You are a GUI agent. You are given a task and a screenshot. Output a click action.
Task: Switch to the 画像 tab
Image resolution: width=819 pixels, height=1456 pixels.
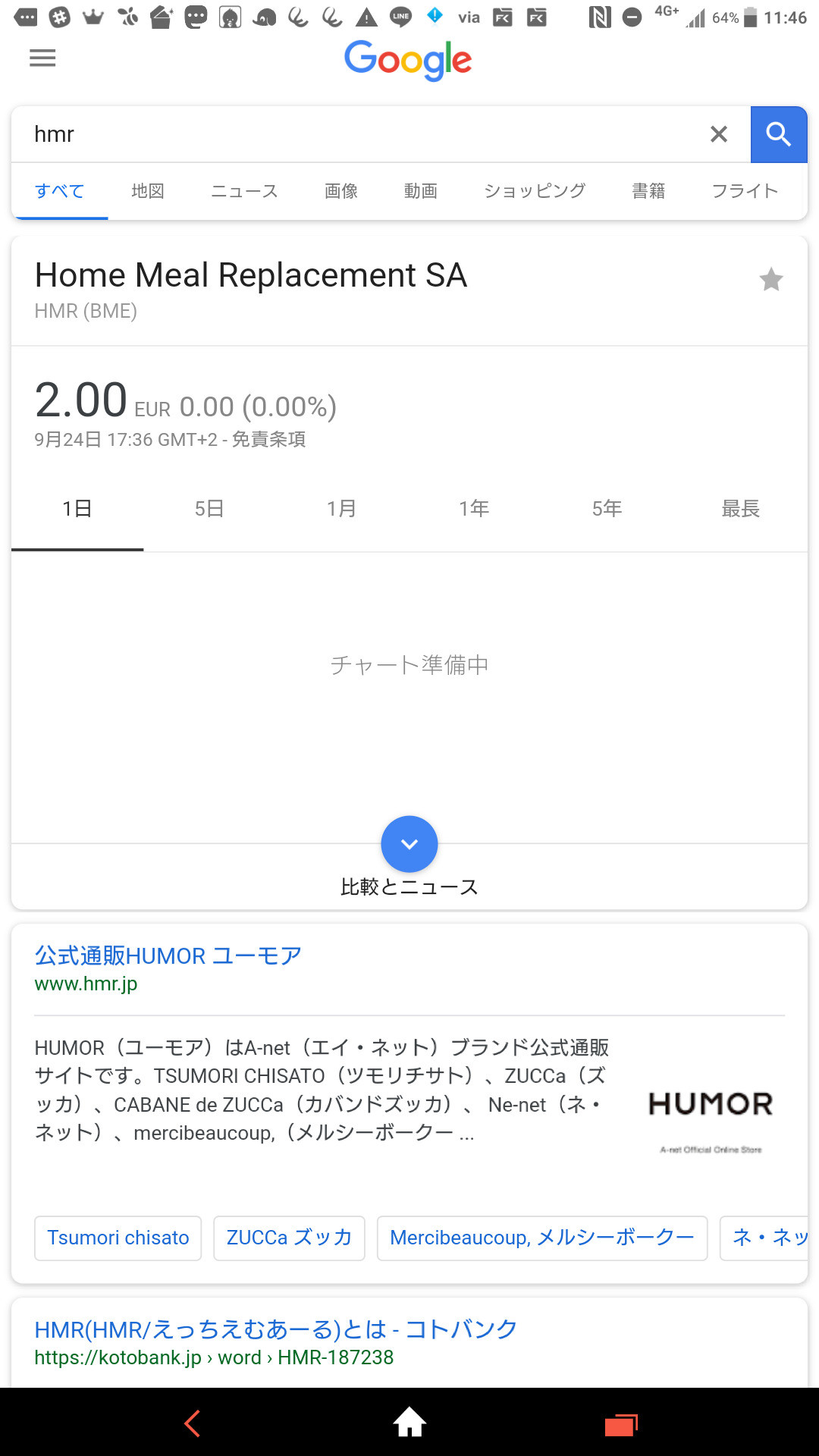click(x=341, y=191)
